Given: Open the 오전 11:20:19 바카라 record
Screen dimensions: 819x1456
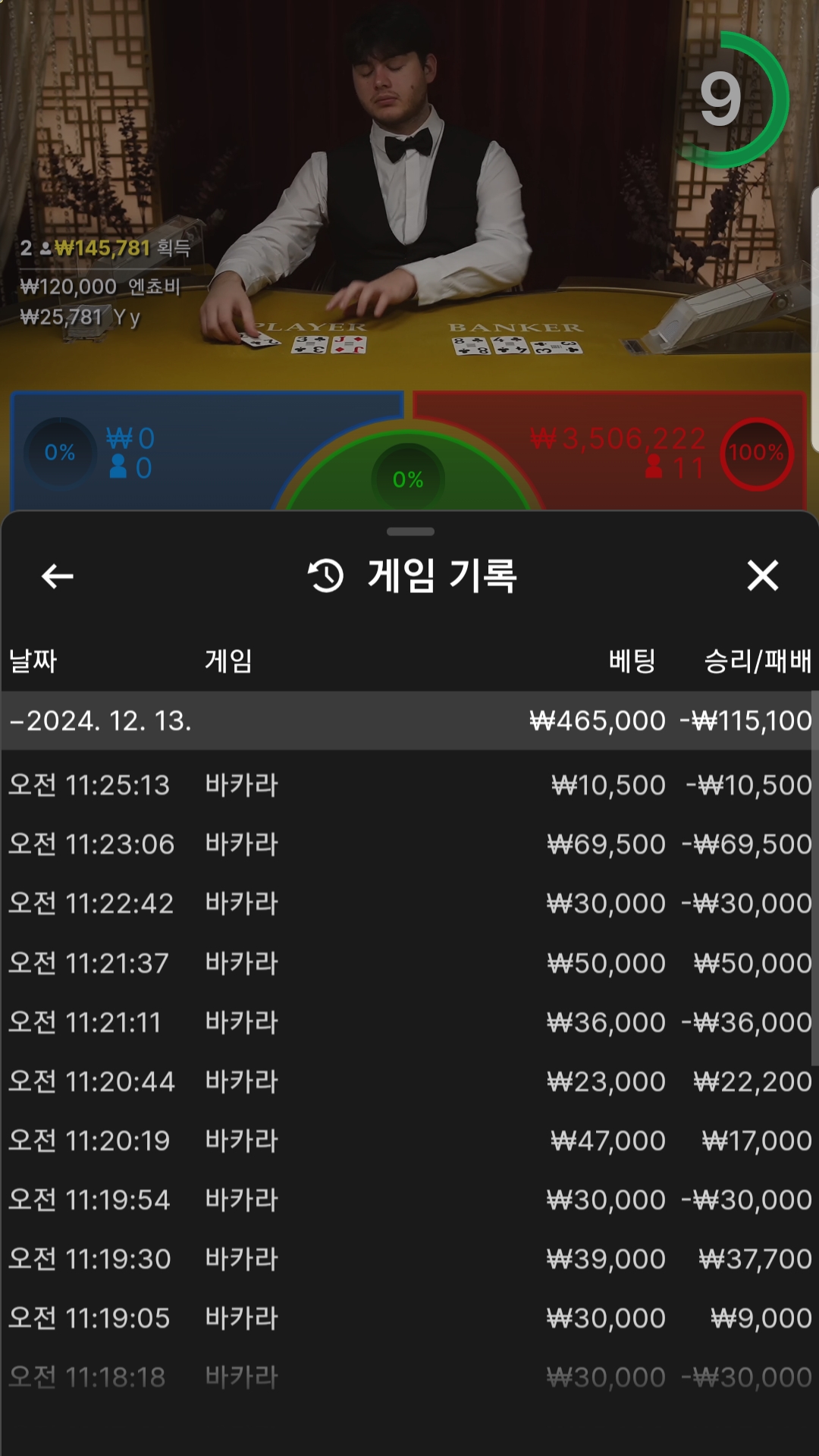Looking at the screenshot, I should click(409, 1141).
